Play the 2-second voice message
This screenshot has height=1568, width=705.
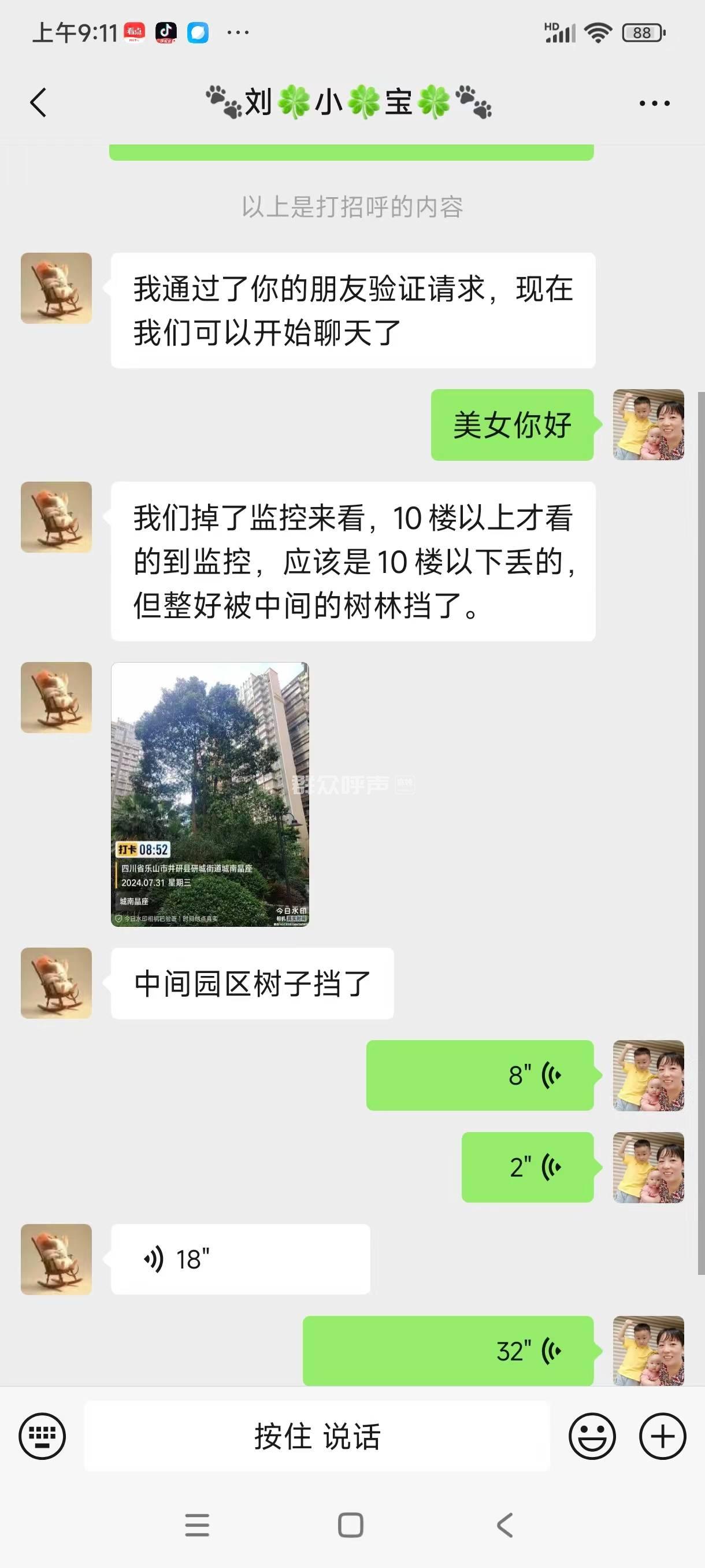(x=527, y=1167)
